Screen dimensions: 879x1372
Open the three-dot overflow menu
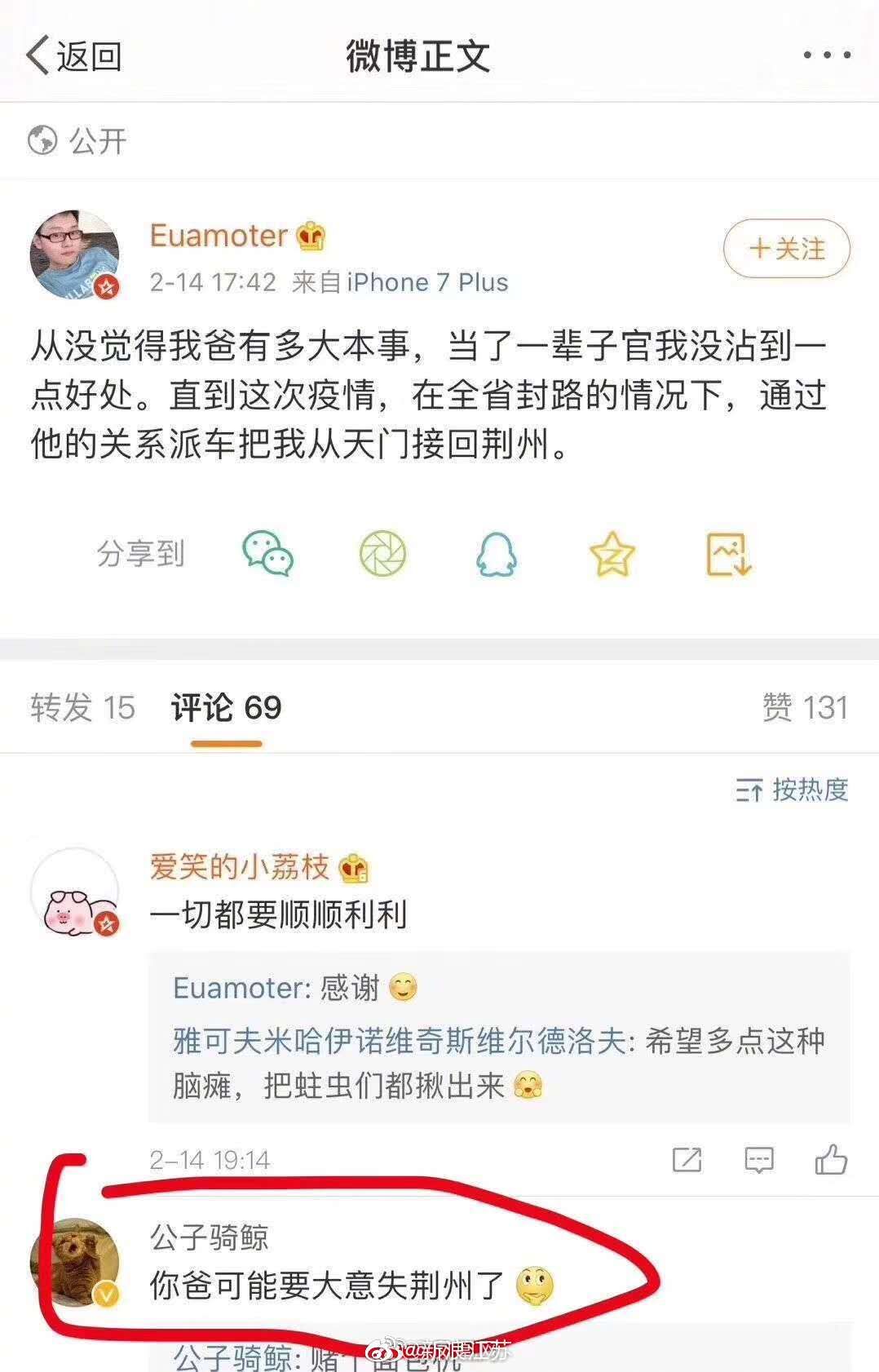(826, 55)
